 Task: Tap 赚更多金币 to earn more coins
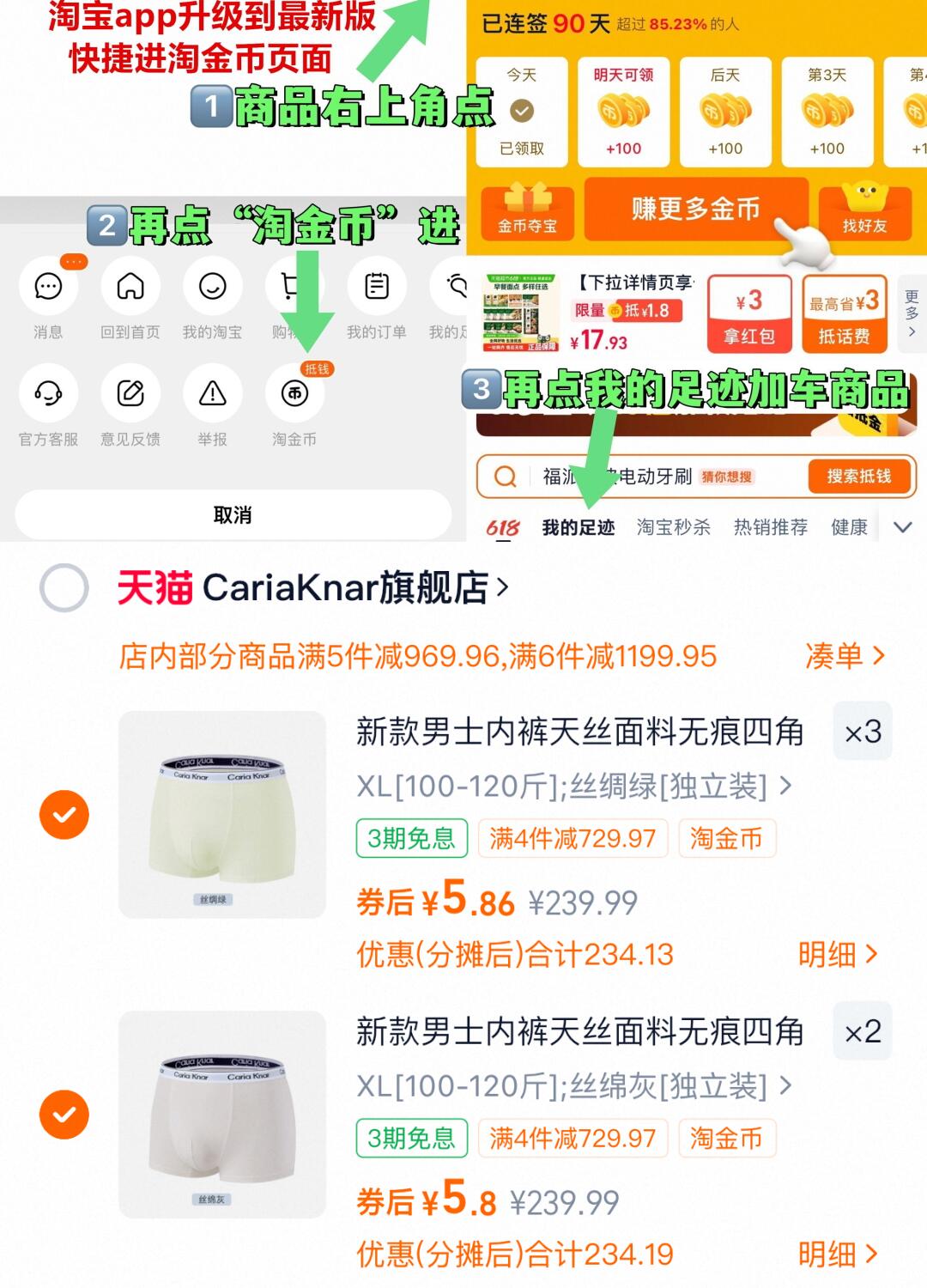[695, 209]
